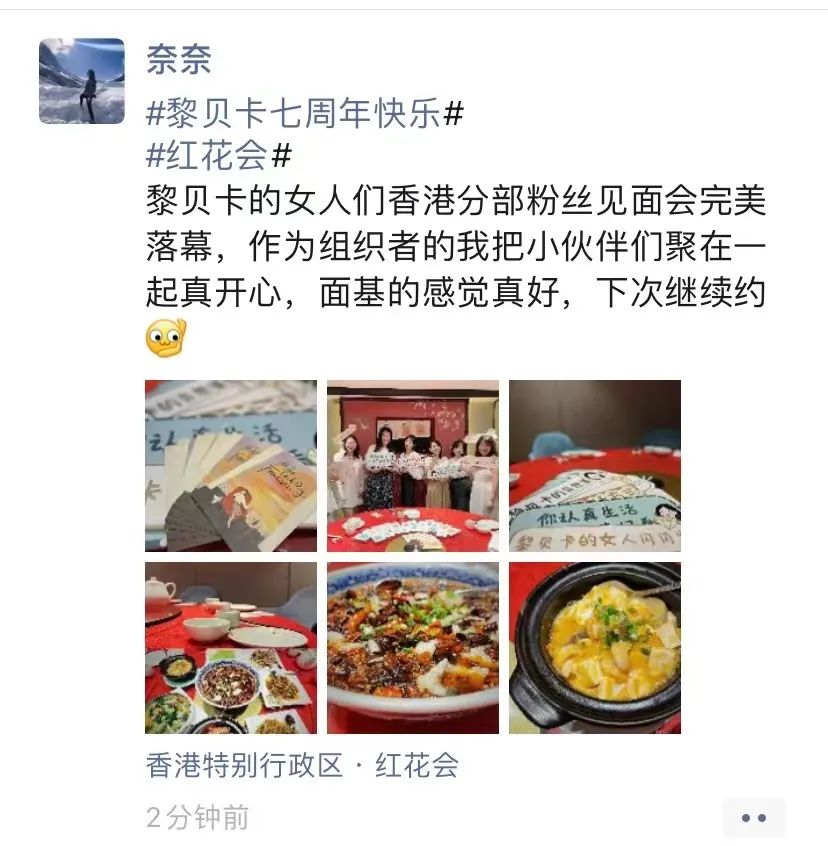Open the like and comment options button
This screenshot has width=828, height=846.
(753, 817)
